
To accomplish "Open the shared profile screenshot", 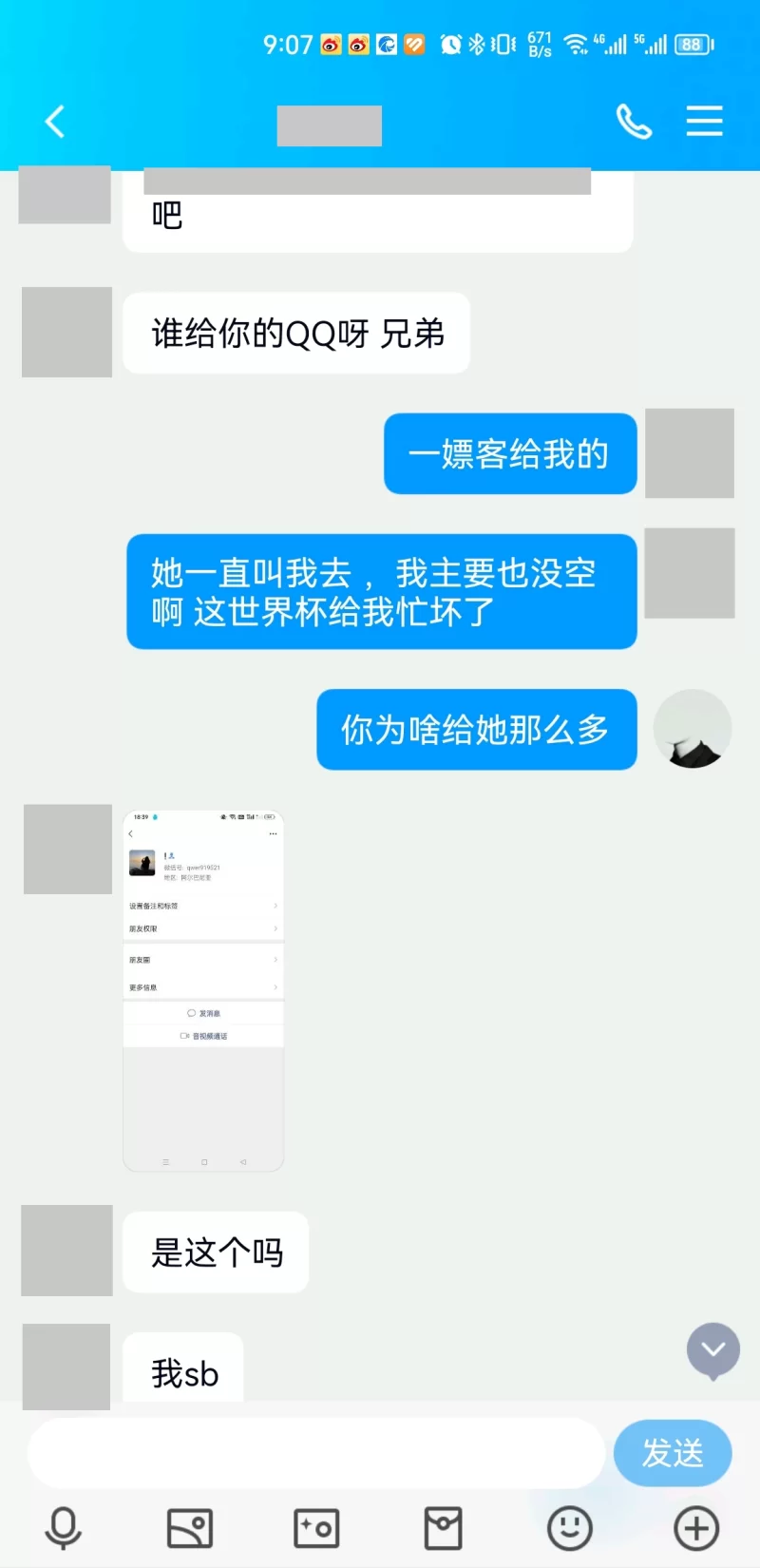I will [x=203, y=990].
